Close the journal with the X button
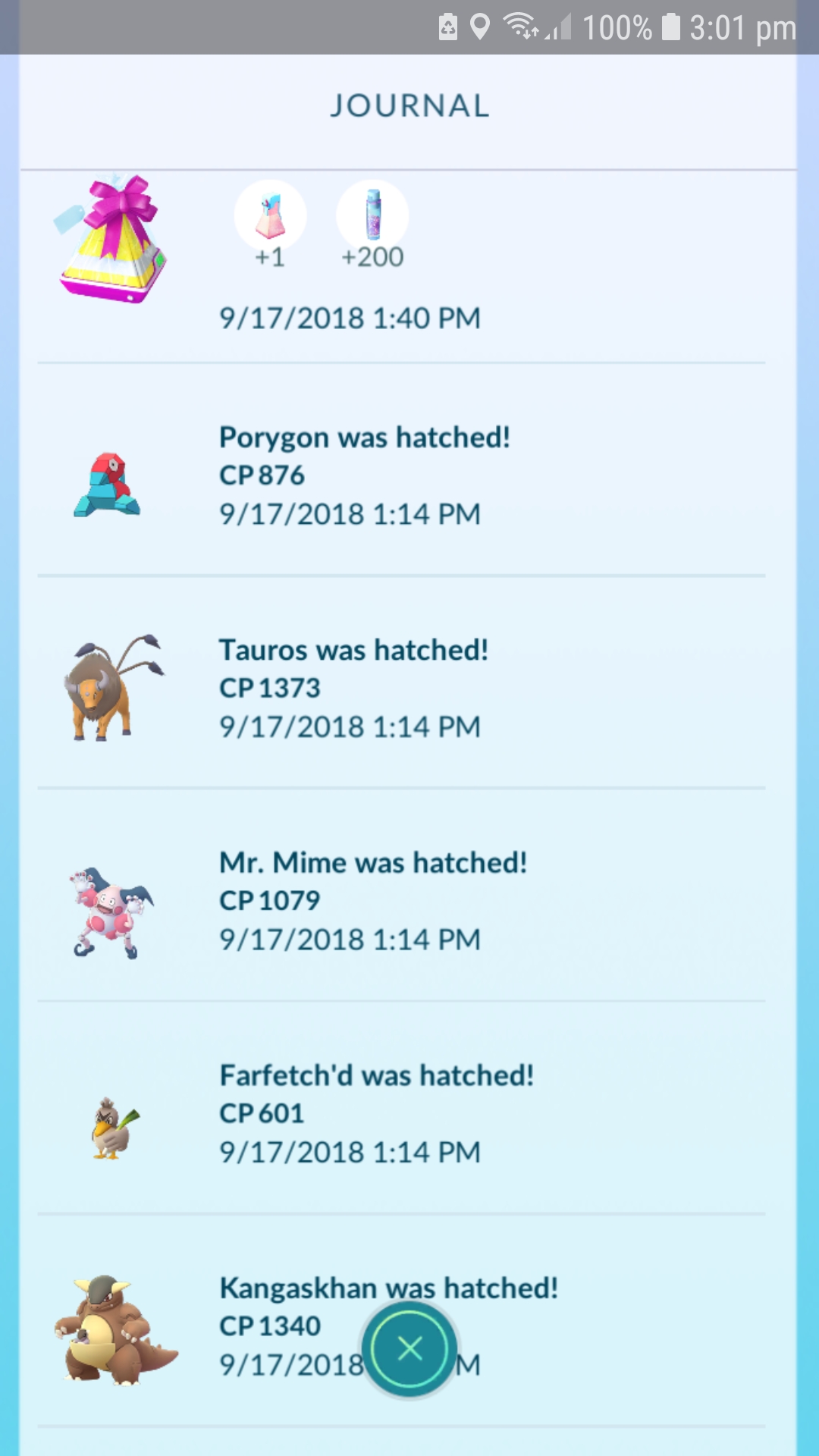 (x=409, y=1348)
